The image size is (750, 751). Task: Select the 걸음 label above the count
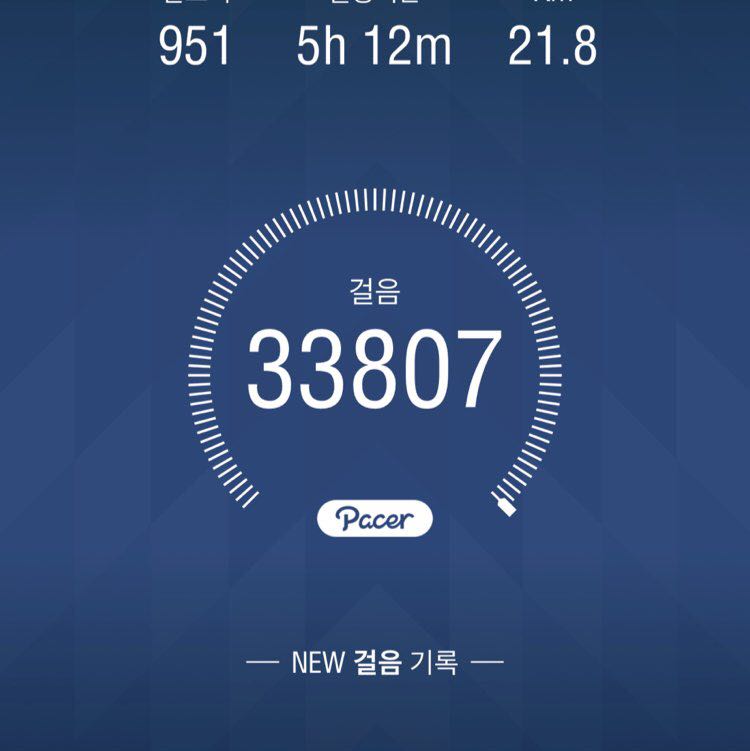point(374,293)
